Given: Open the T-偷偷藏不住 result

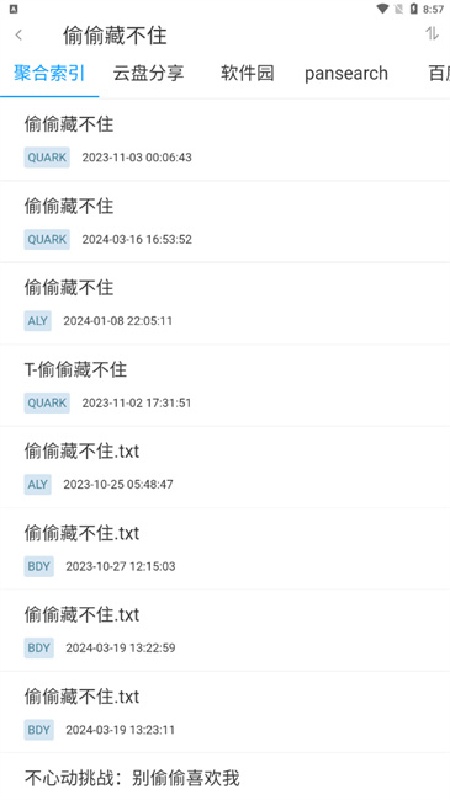Looking at the screenshot, I should click(x=225, y=385).
